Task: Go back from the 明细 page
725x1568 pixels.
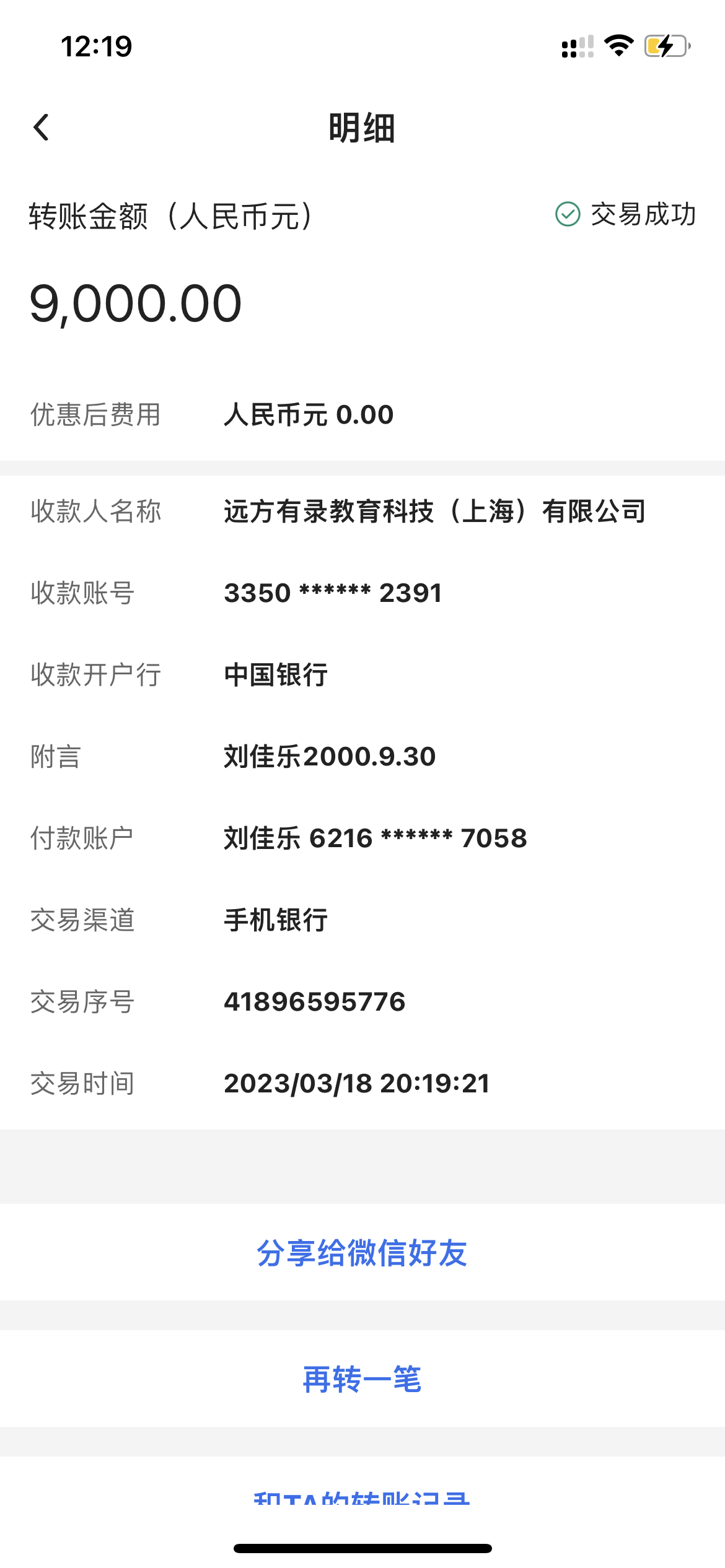Action: point(42,128)
